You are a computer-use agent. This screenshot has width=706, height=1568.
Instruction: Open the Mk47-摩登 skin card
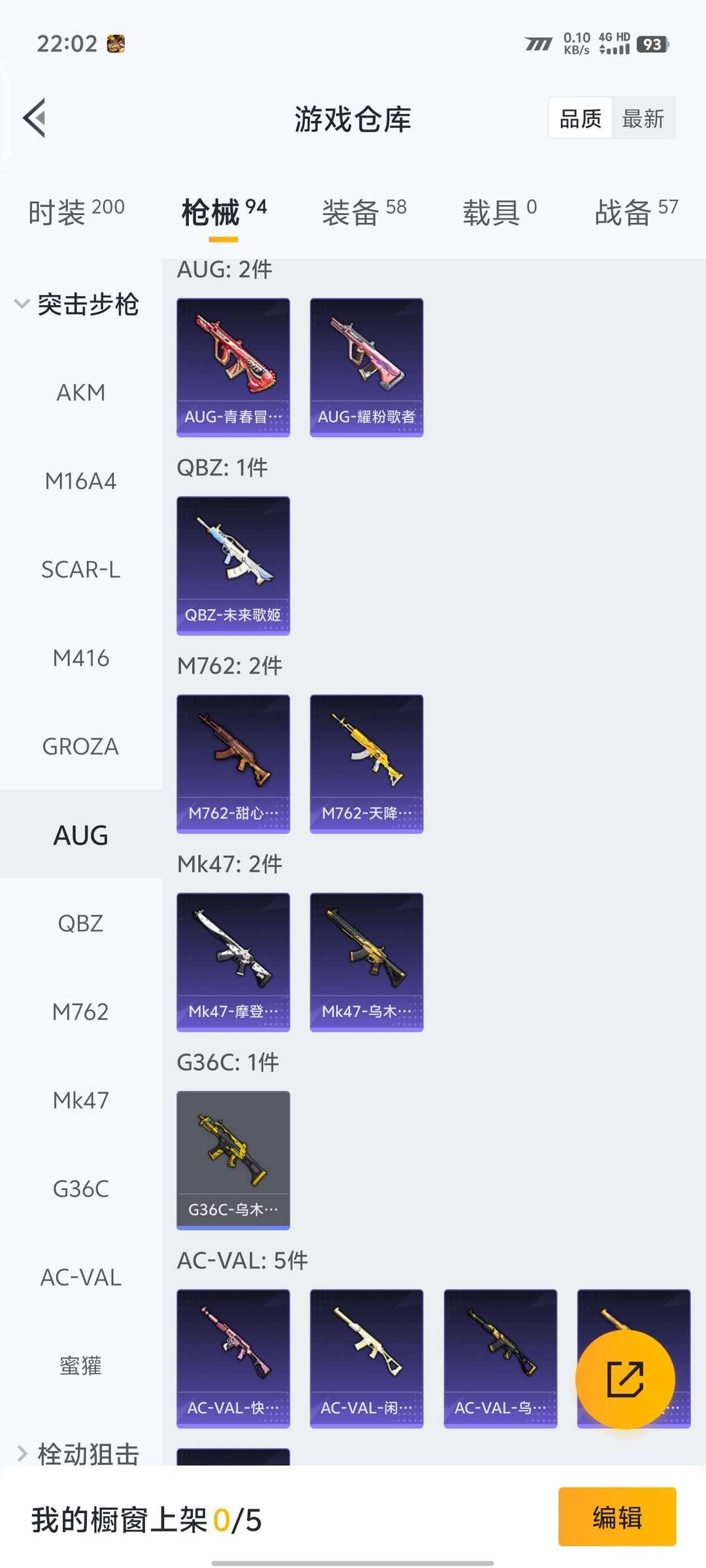click(x=233, y=962)
